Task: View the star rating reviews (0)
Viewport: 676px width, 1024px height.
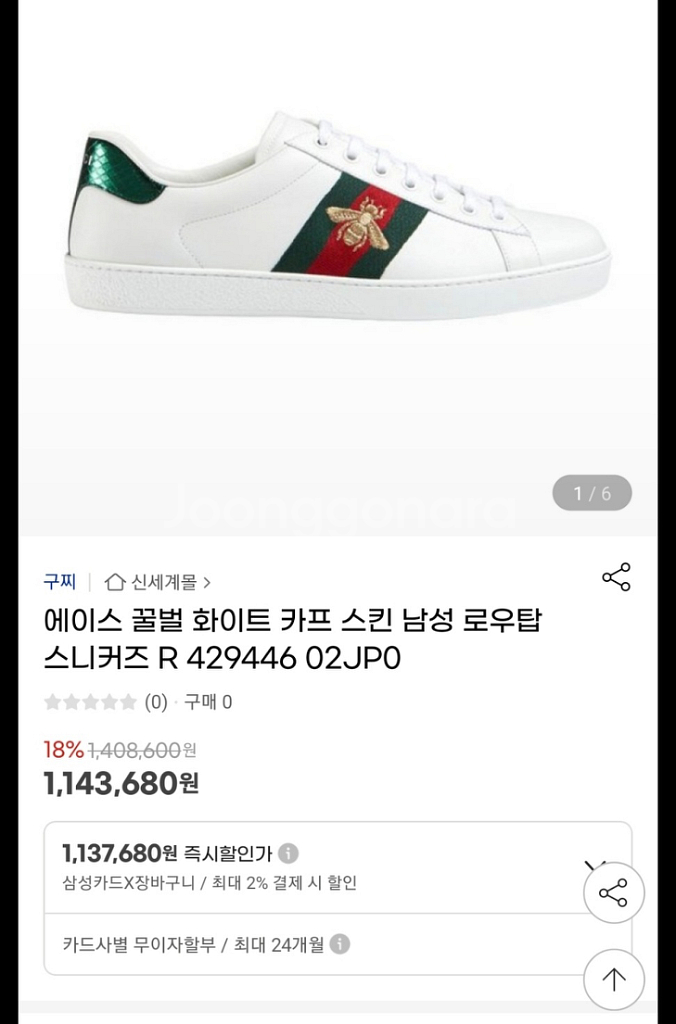Action: pos(105,702)
